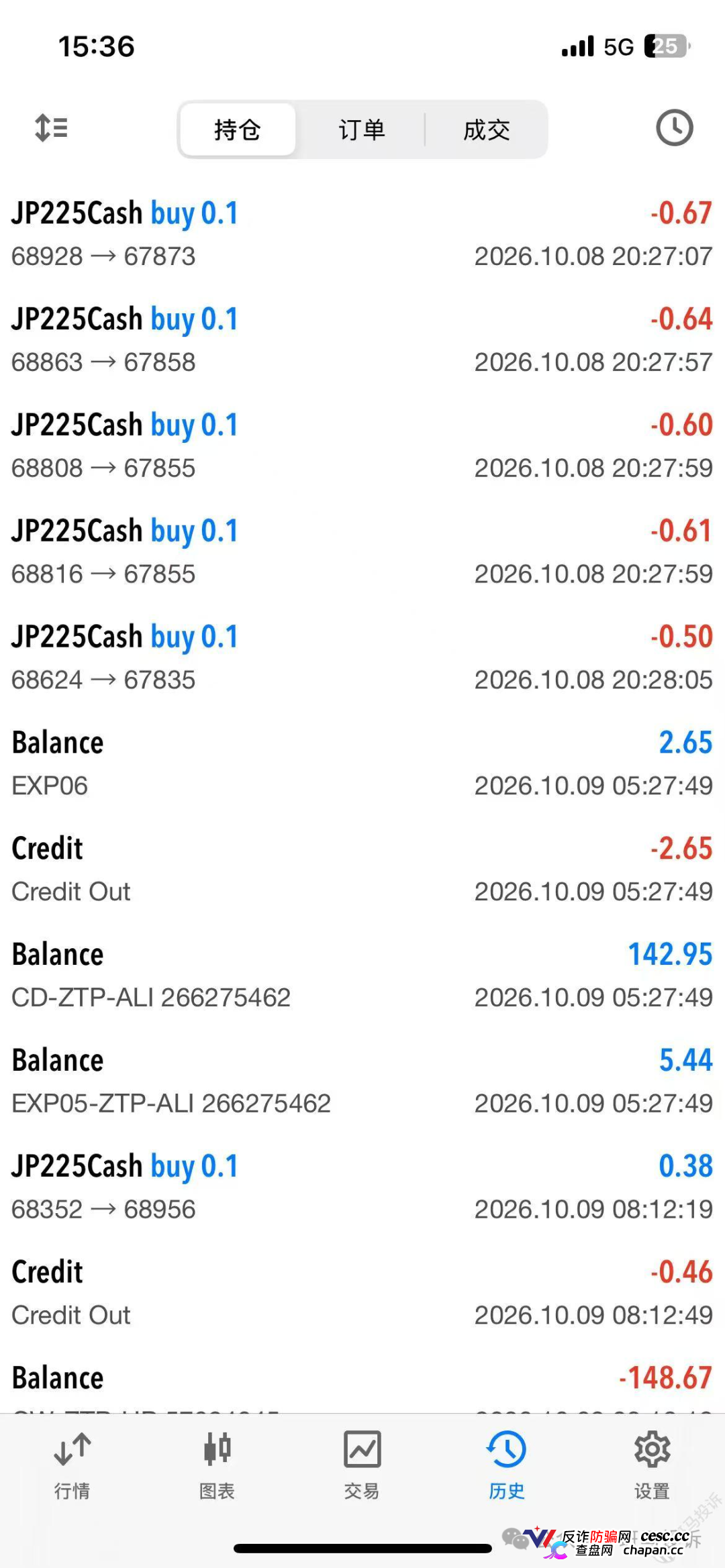This screenshot has height=1568, width=725.
Task: Expand the JP225Cash trade at 20:27:57
Action: coord(362,340)
